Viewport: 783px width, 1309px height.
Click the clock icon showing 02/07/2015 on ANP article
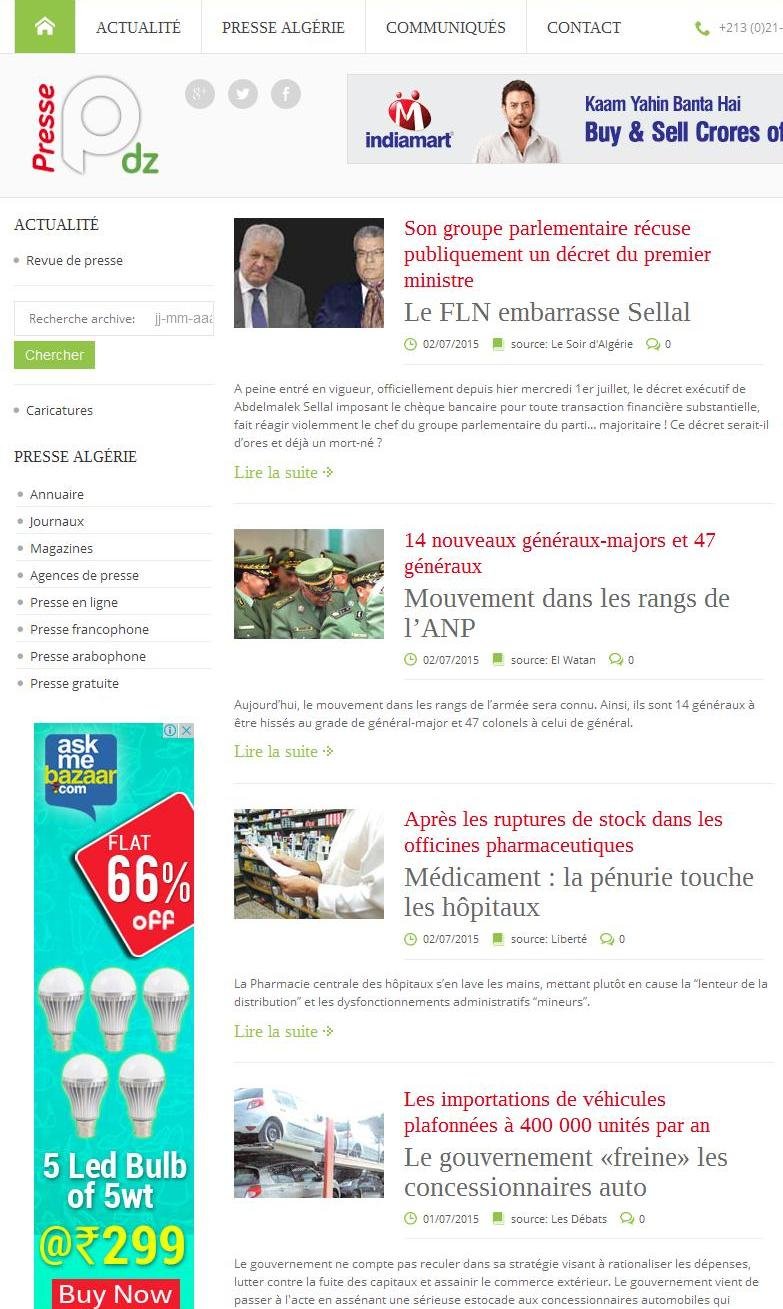[x=410, y=659]
